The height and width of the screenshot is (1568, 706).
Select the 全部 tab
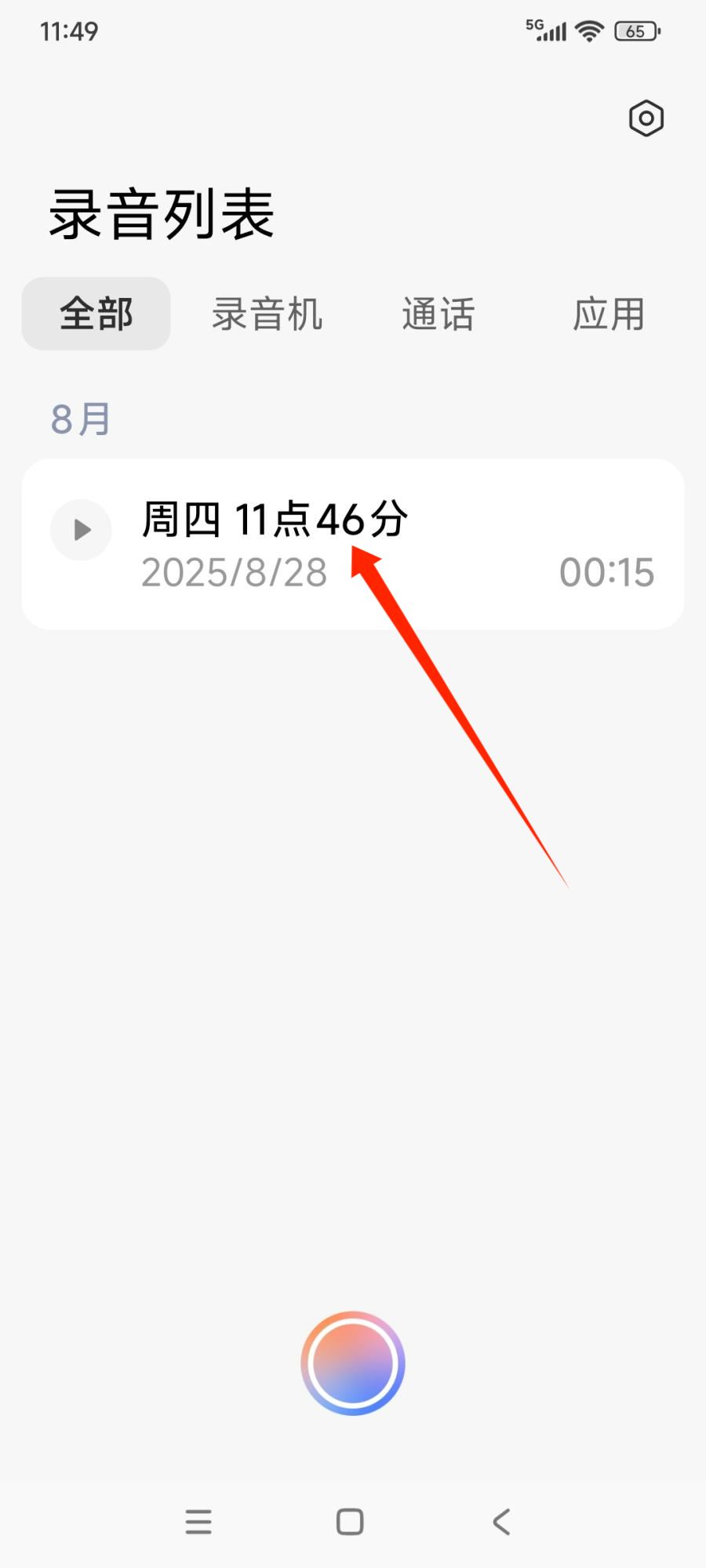tap(96, 314)
